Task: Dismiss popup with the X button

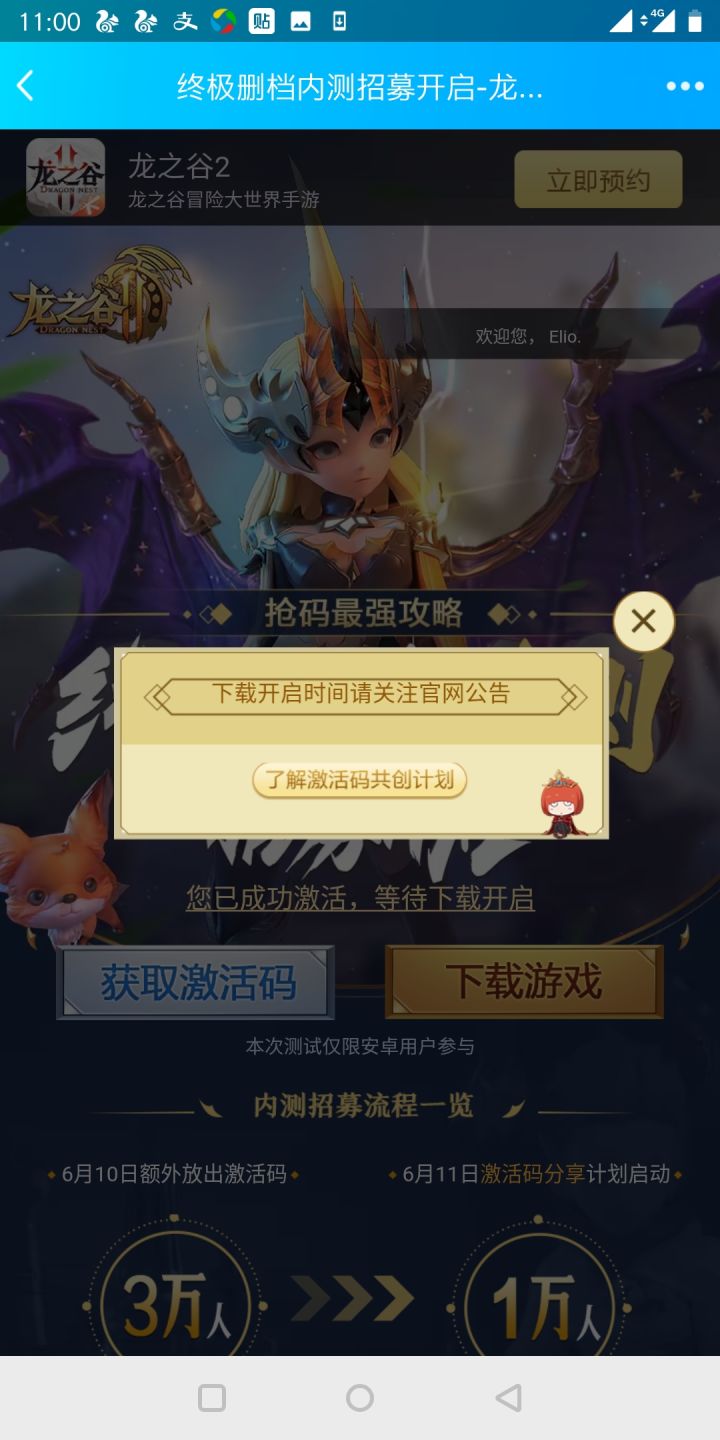Action: (644, 620)
